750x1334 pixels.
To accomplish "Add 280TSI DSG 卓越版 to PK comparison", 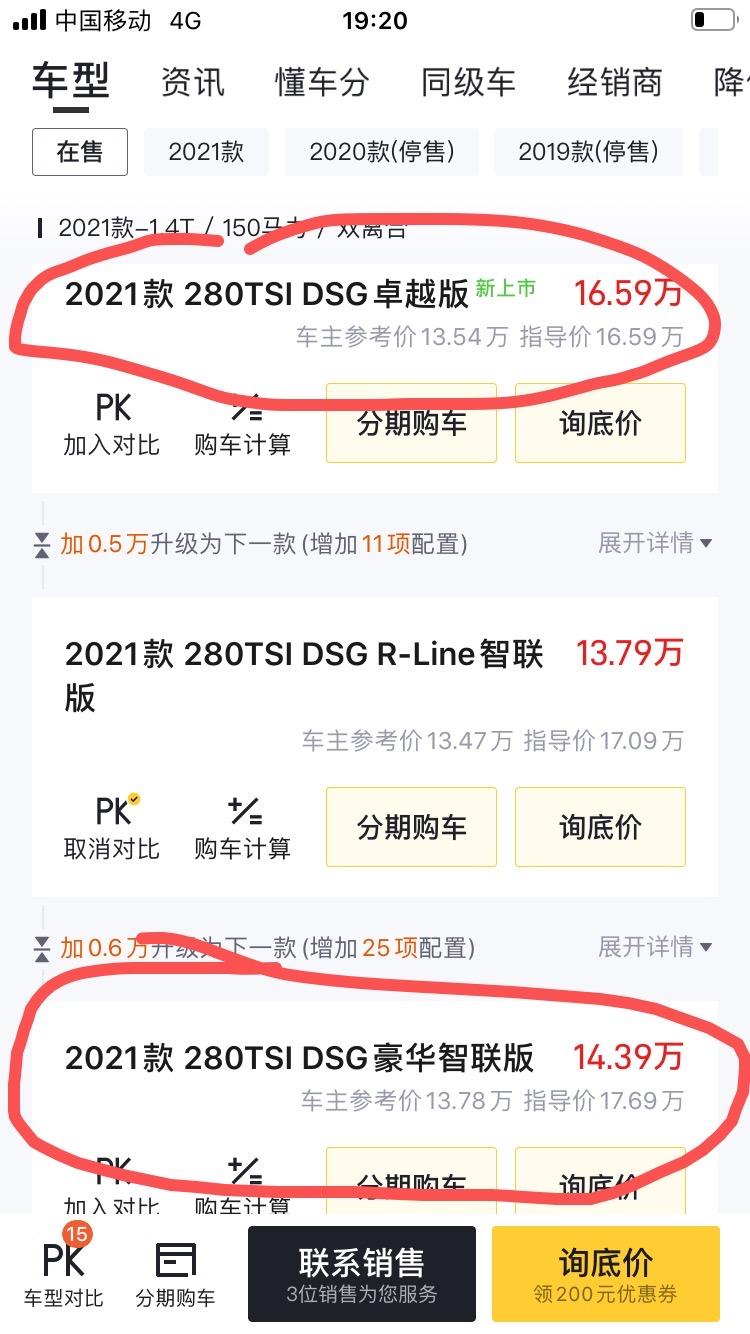I will point(112,424).
